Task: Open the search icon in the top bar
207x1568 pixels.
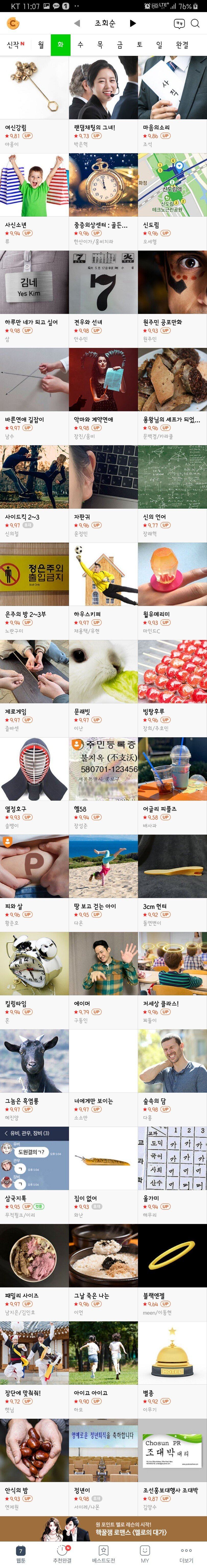Action: (x=195, y=23)
